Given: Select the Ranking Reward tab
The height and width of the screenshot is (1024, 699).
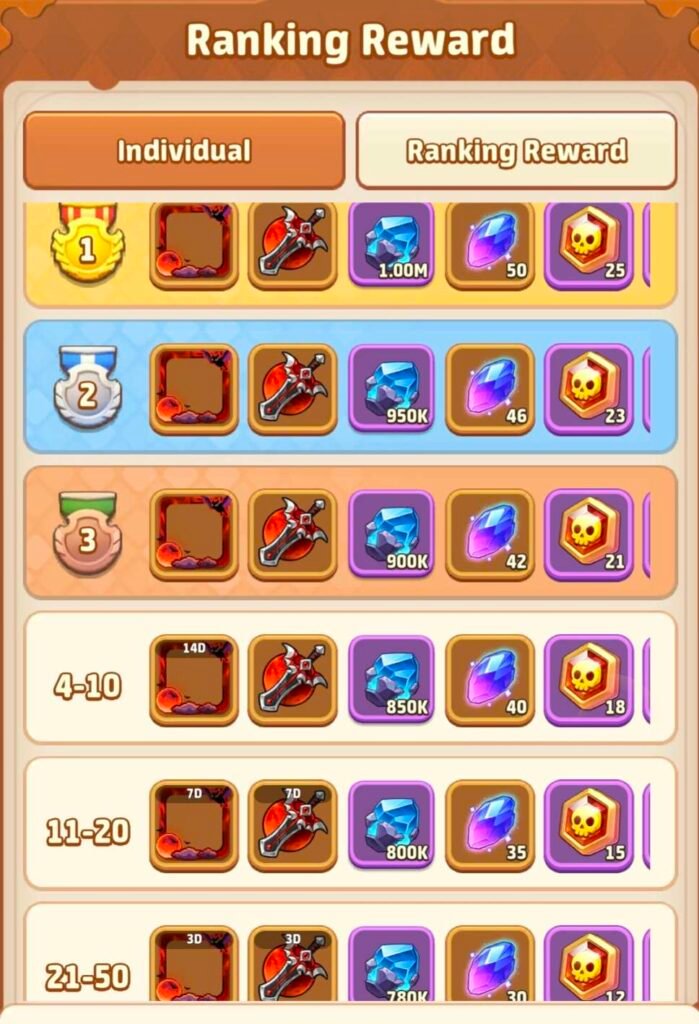Looking at the screenshot, I should tap(516, 150).
